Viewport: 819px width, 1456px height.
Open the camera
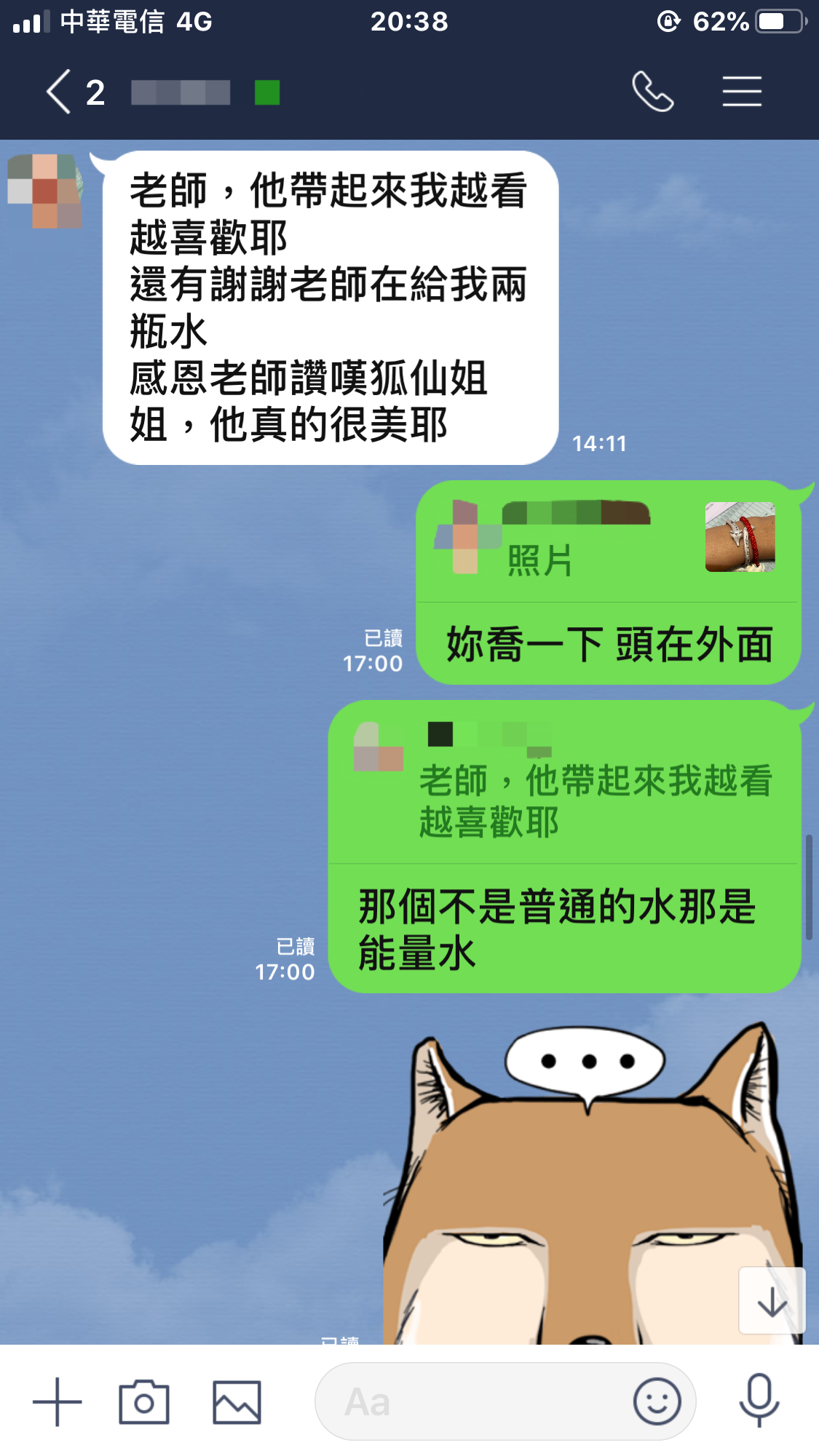coord(144,1401)
